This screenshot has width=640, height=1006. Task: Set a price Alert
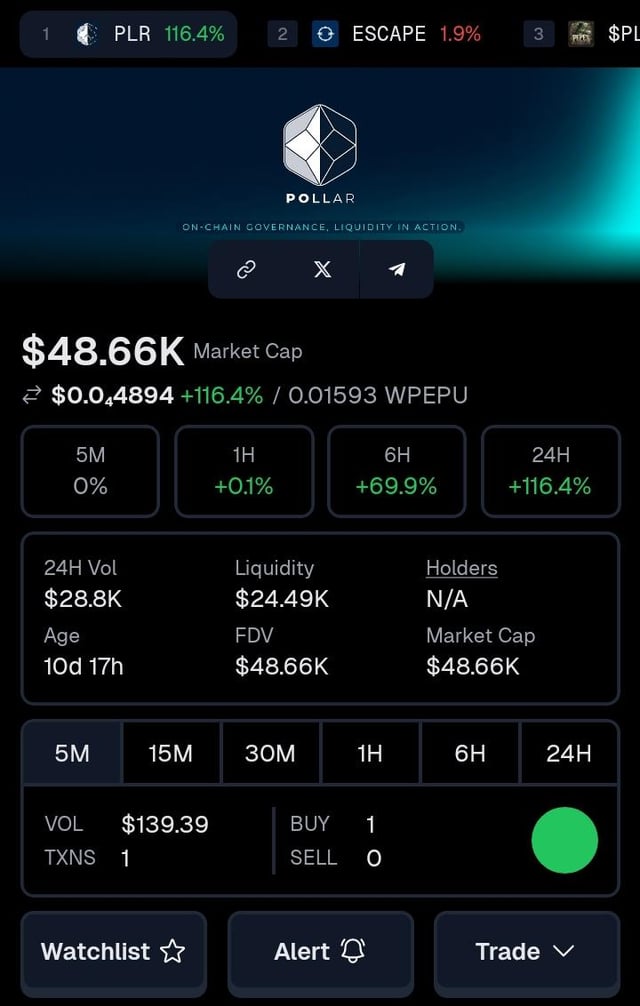(x=320, y=951)
